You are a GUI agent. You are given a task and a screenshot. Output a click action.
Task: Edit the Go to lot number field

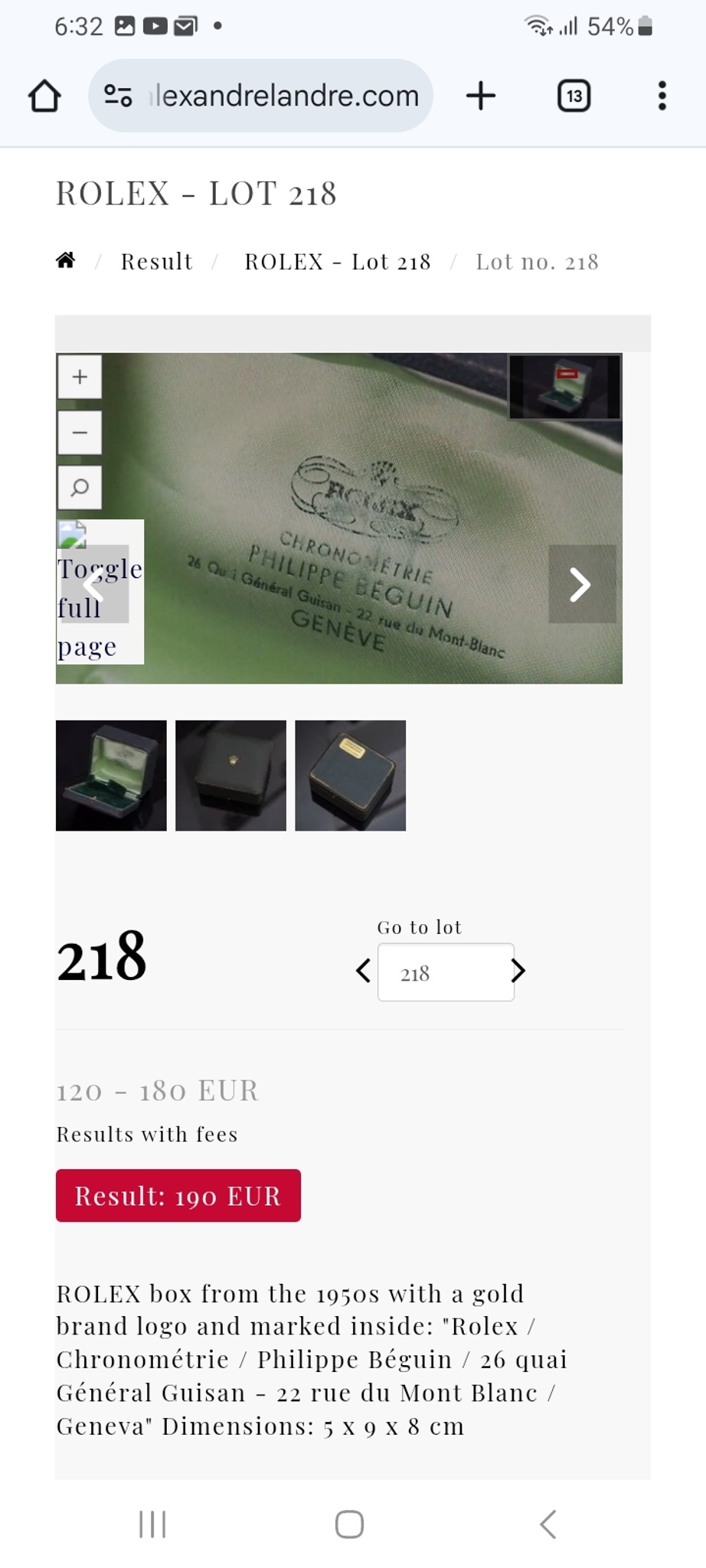pos(445,973)
